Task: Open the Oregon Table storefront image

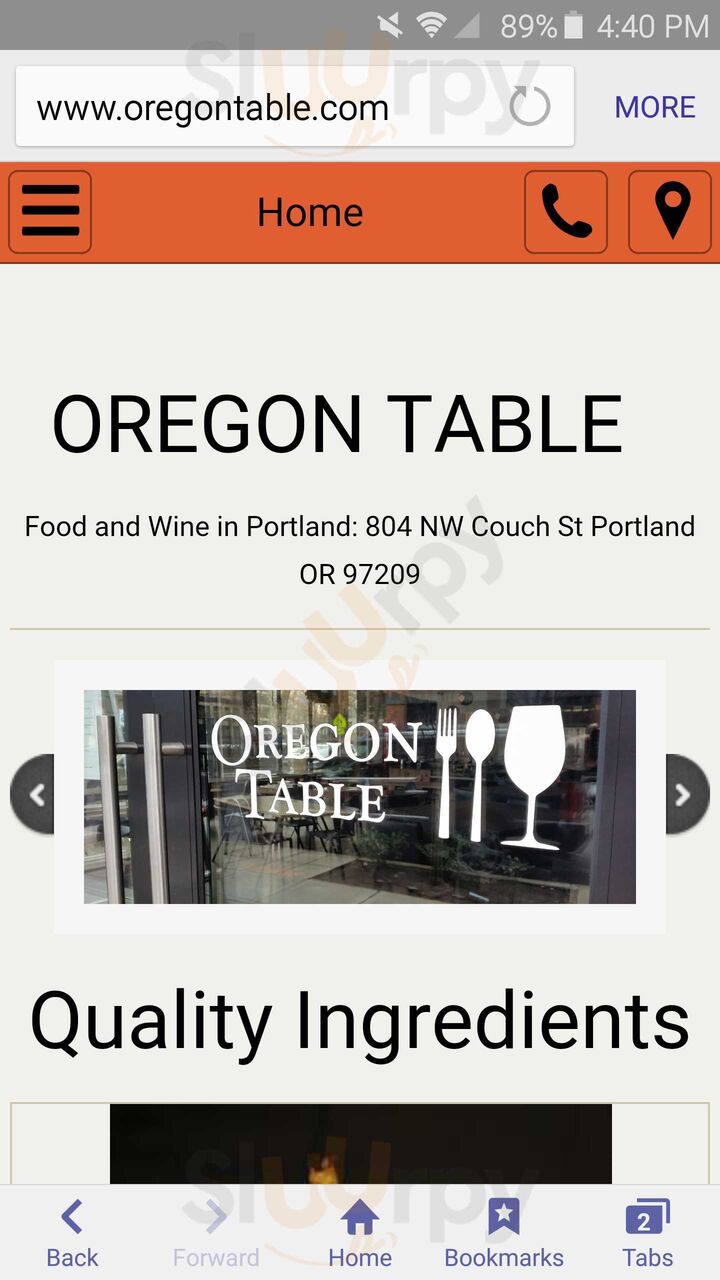Action: click(360, 797)
